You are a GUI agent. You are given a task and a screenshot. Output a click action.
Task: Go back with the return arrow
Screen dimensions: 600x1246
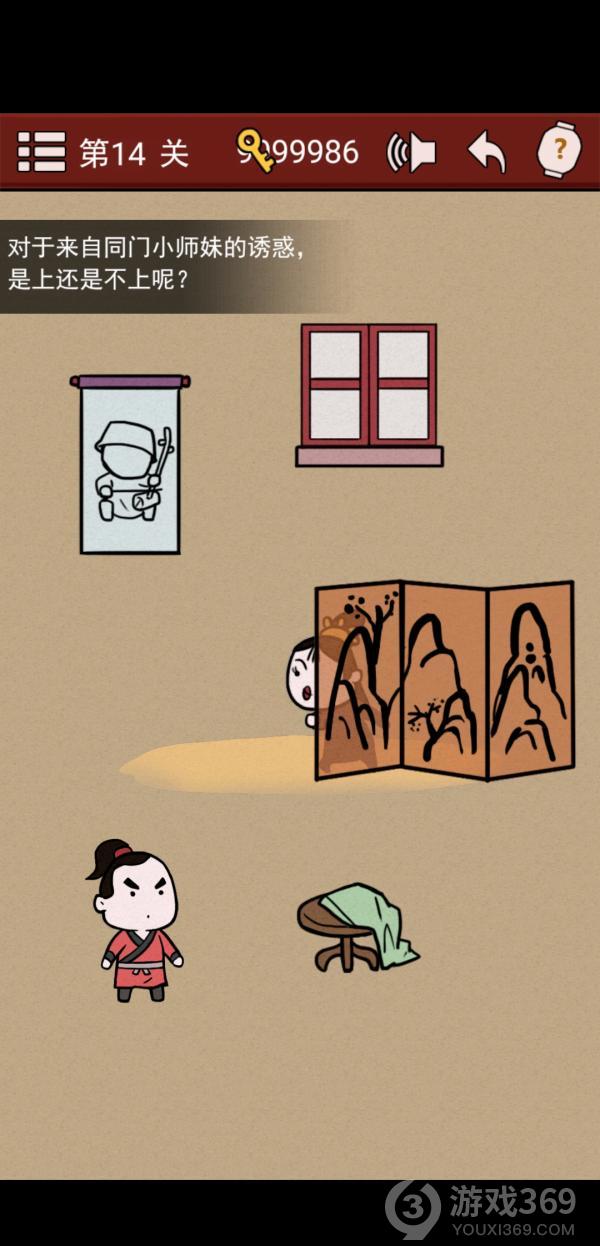(487, 152)
